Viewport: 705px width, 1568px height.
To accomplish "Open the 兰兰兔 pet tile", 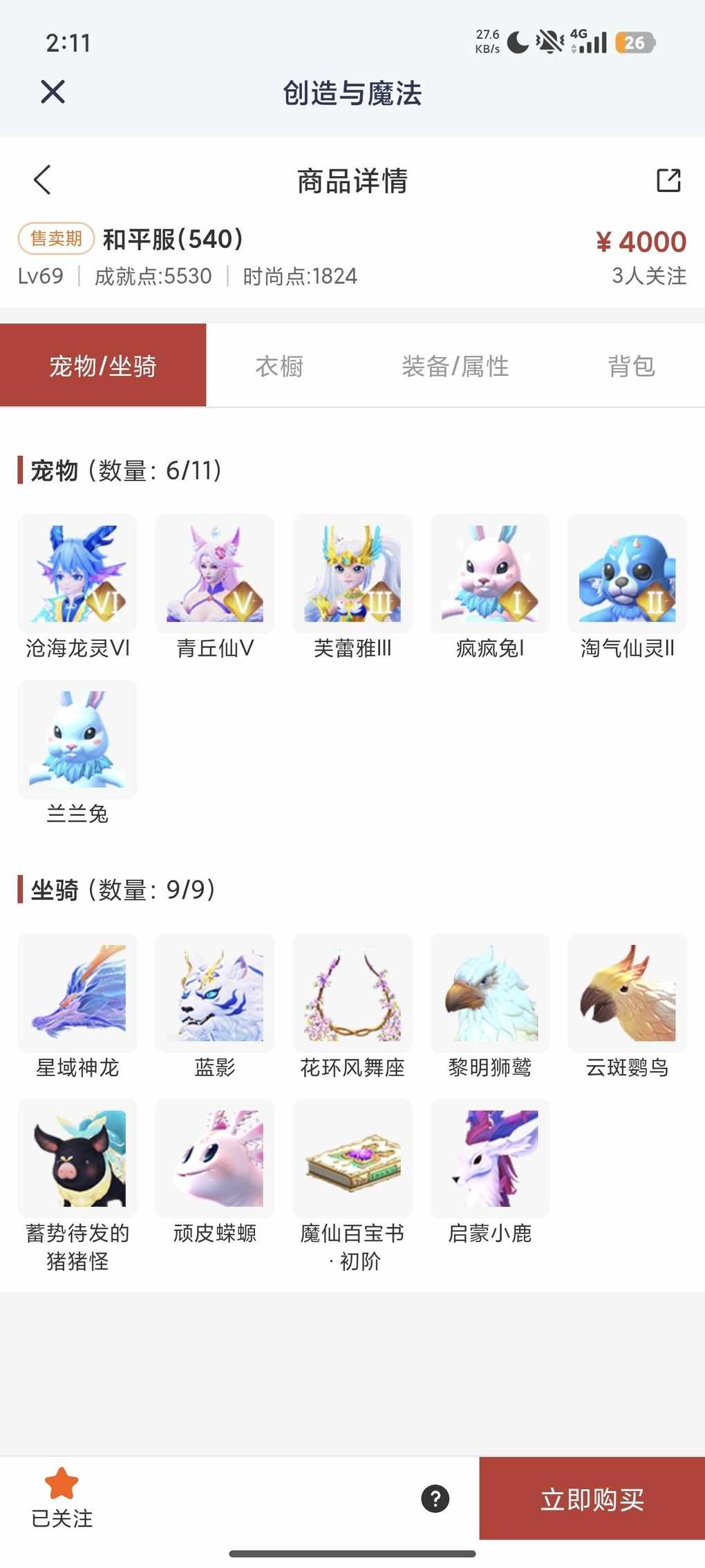I will [77, 740].
